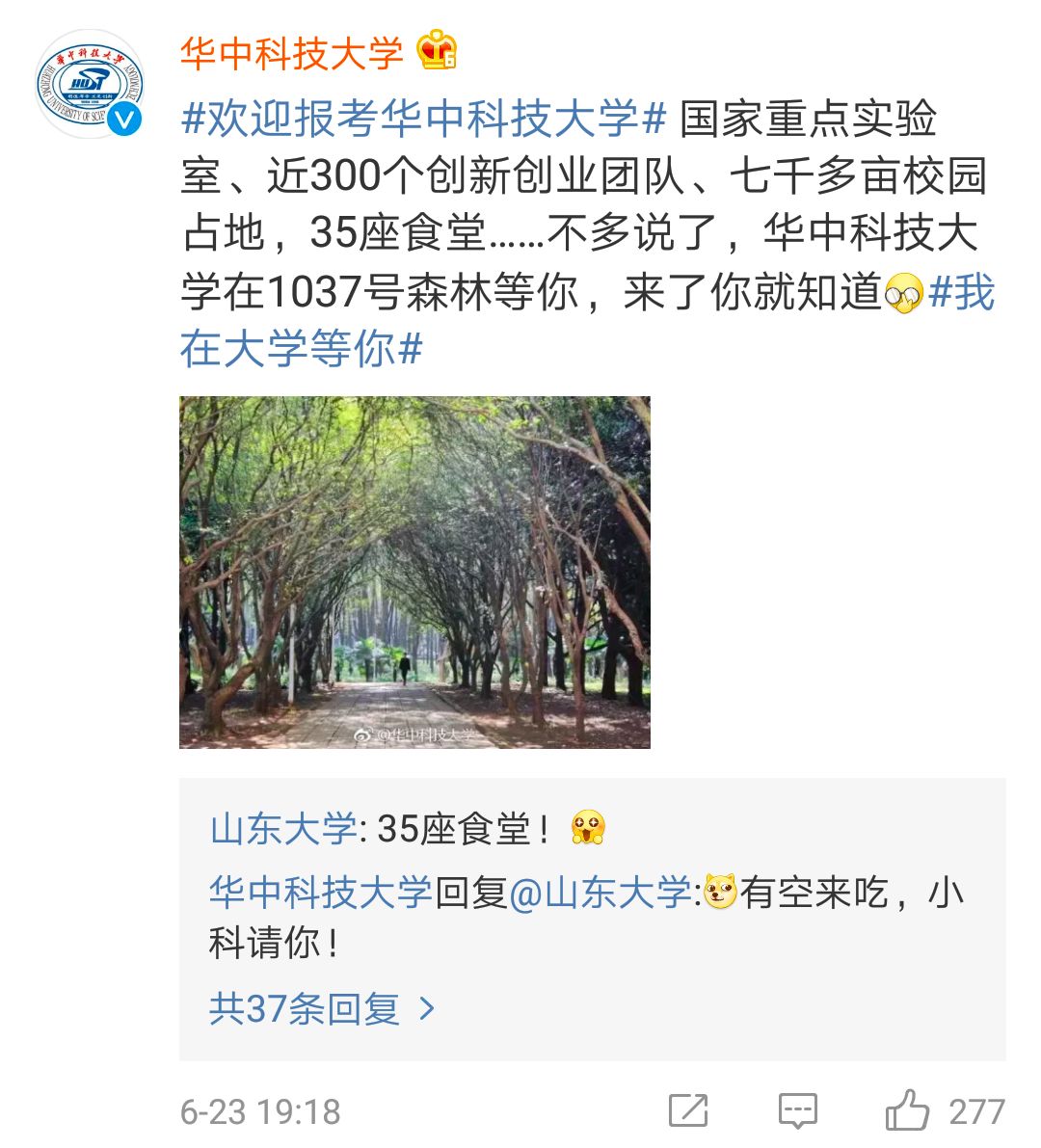View the tree-lined path photo
The width and height of the screenshot is (1041, 1148).
(x=414, y=572)
